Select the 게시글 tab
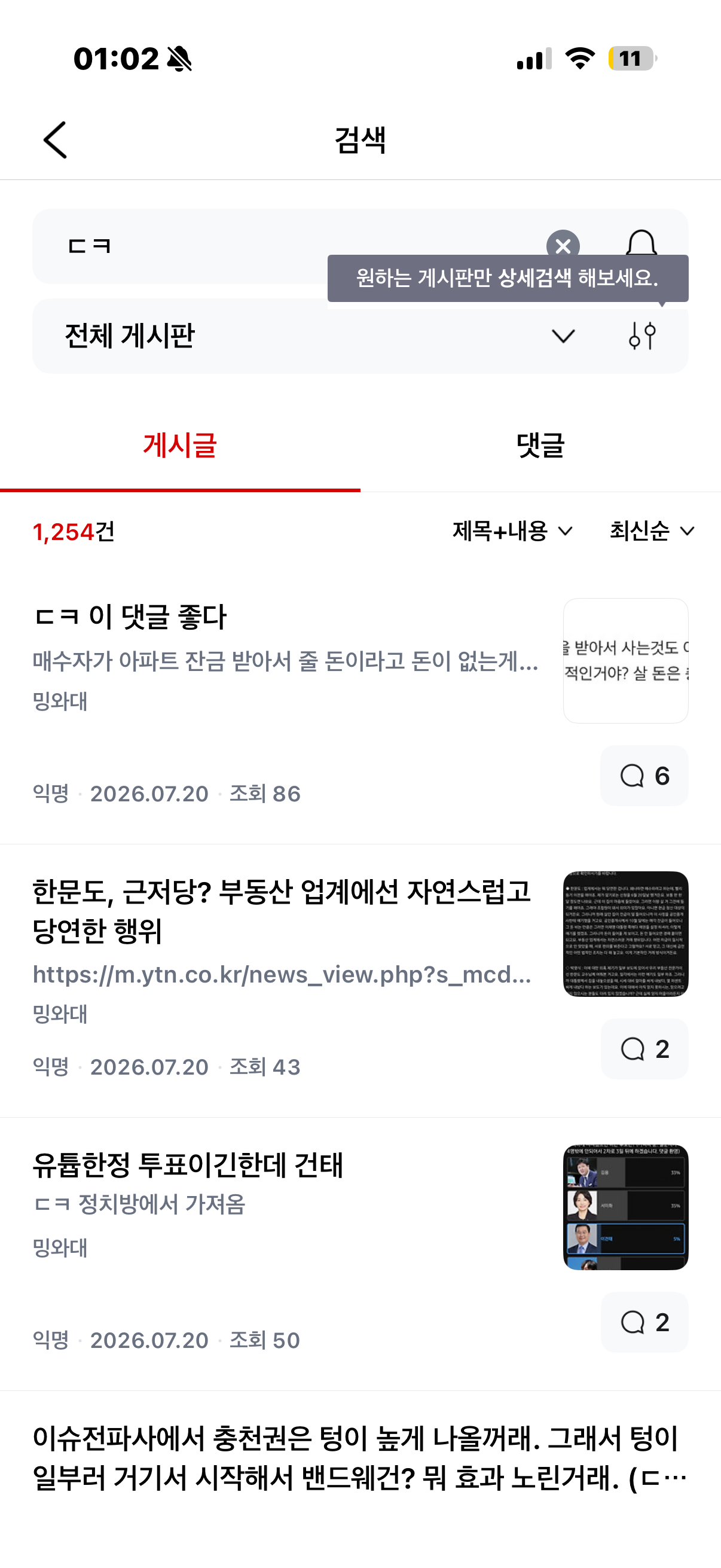Screen dimensions: 721x1568 coord(180,445)
